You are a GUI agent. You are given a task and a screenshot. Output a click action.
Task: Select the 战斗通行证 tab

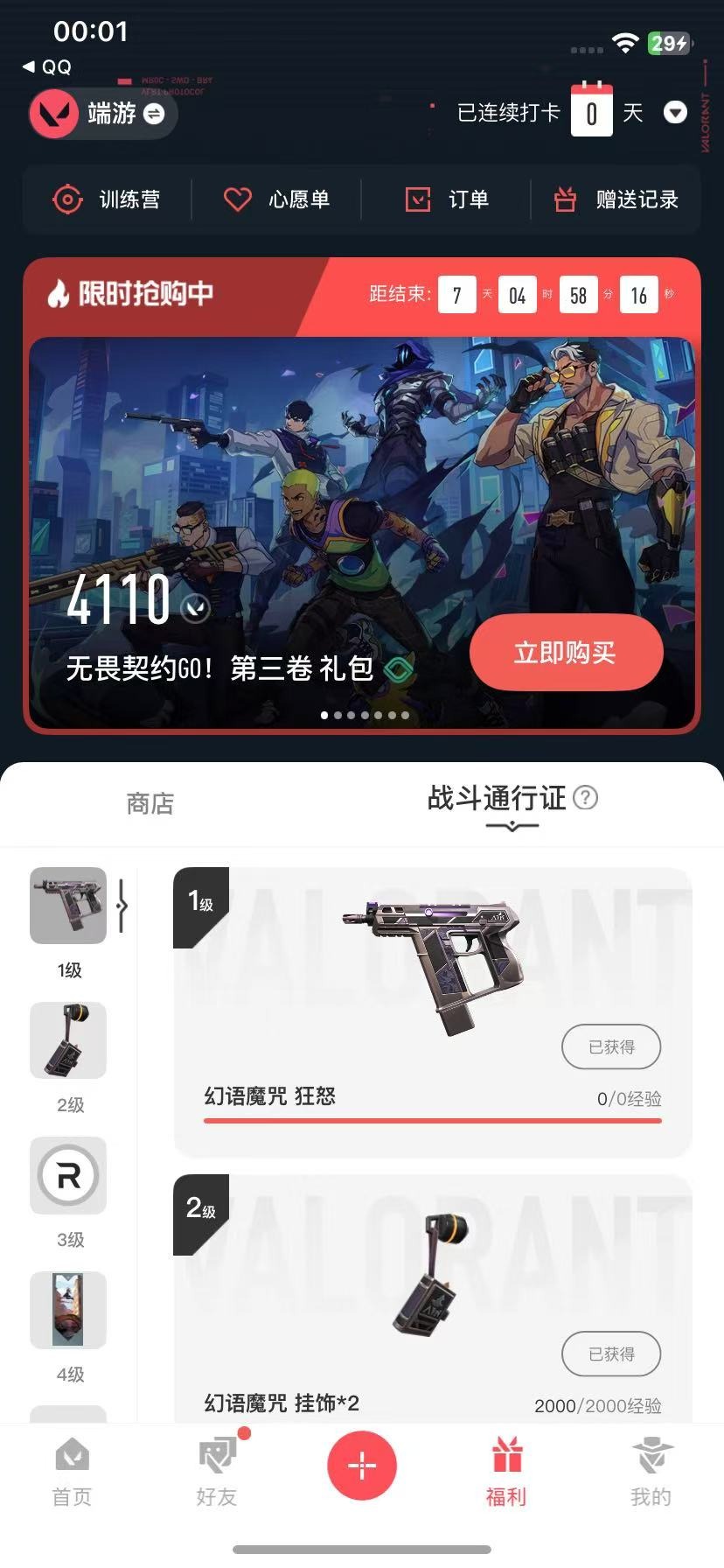point(497,798)
